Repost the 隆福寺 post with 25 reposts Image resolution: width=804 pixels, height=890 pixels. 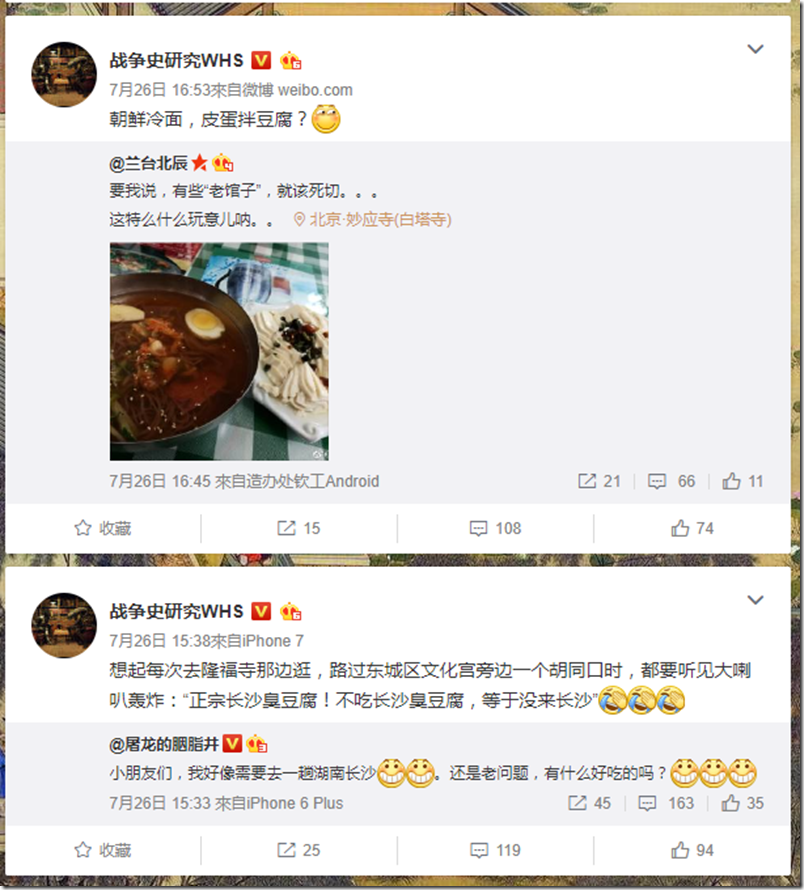299,850
